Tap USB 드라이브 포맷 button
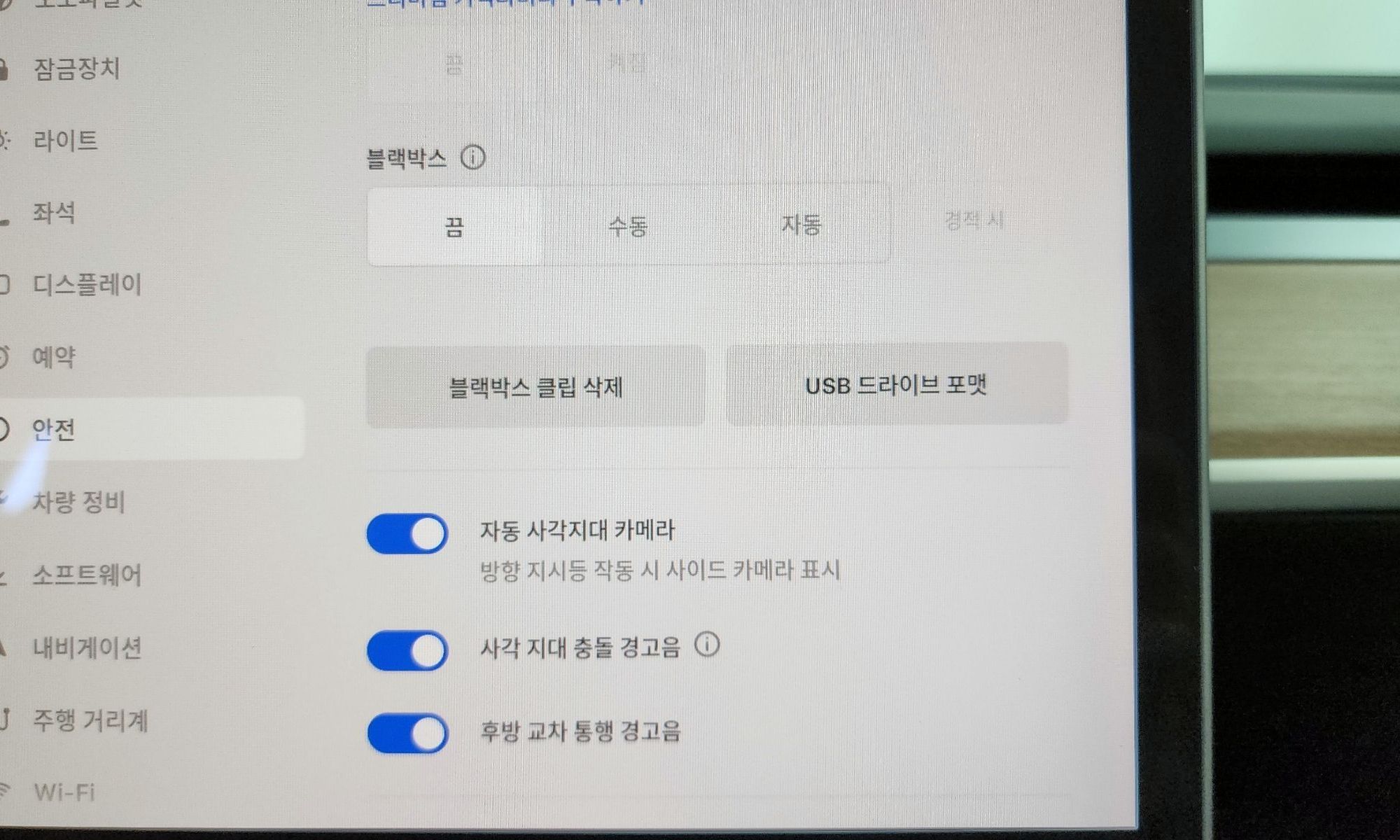This screenshot has height=840, width=1400. 897,384
